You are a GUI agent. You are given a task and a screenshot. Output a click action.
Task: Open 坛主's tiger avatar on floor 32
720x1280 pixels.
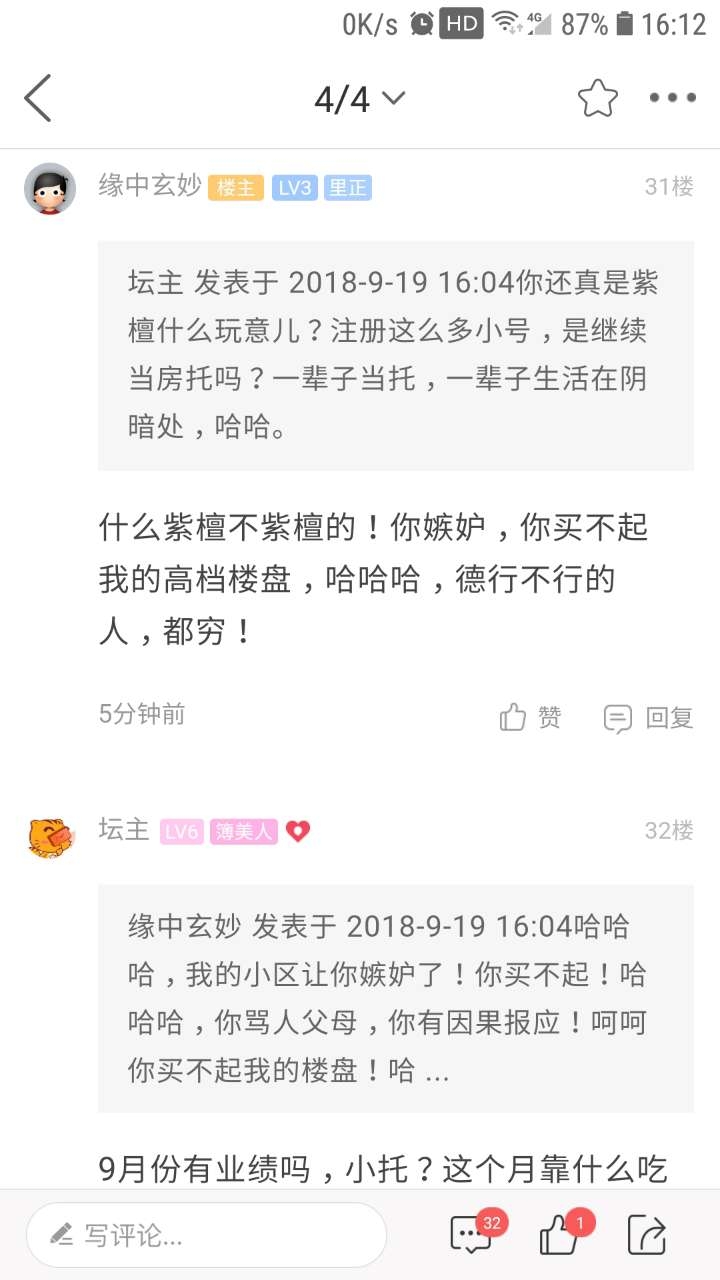point(50,835)
